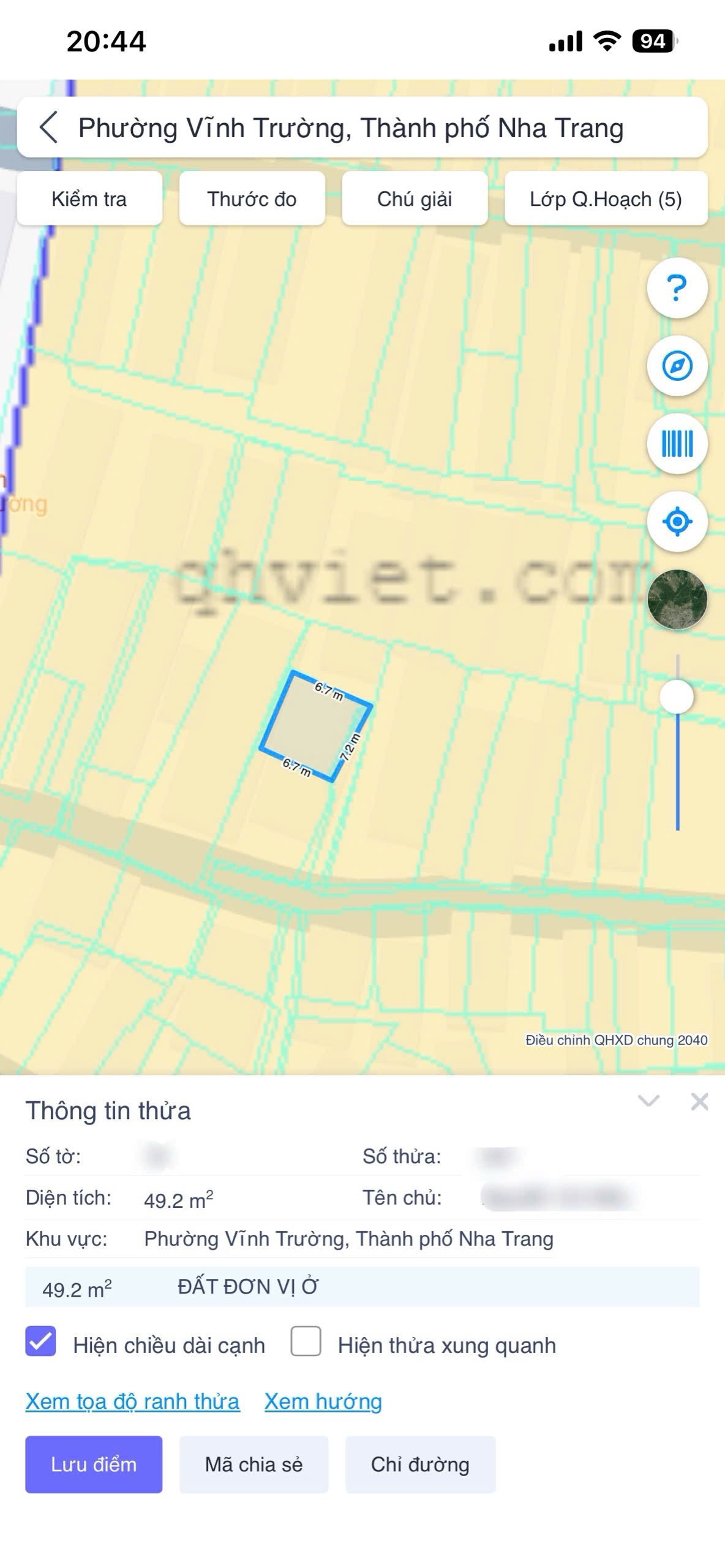Open Xem tọa độ ranh thửa link

132,1401
